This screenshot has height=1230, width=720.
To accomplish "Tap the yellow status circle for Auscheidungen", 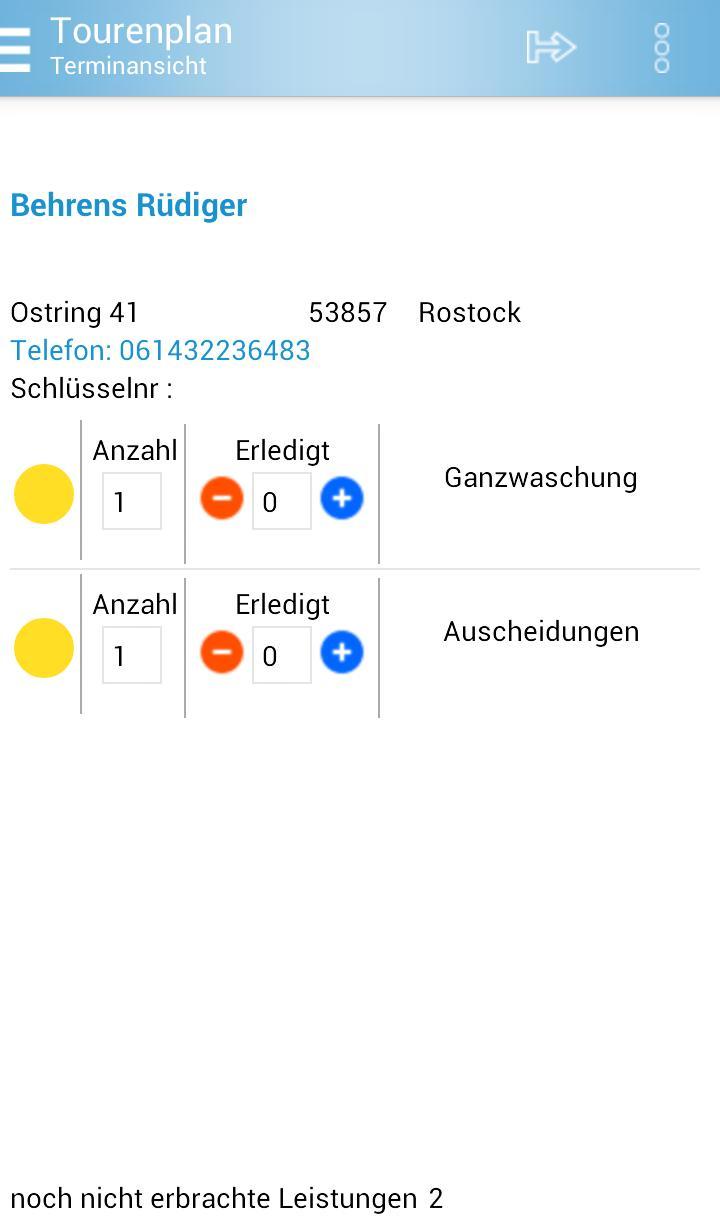I will [43, 647].
